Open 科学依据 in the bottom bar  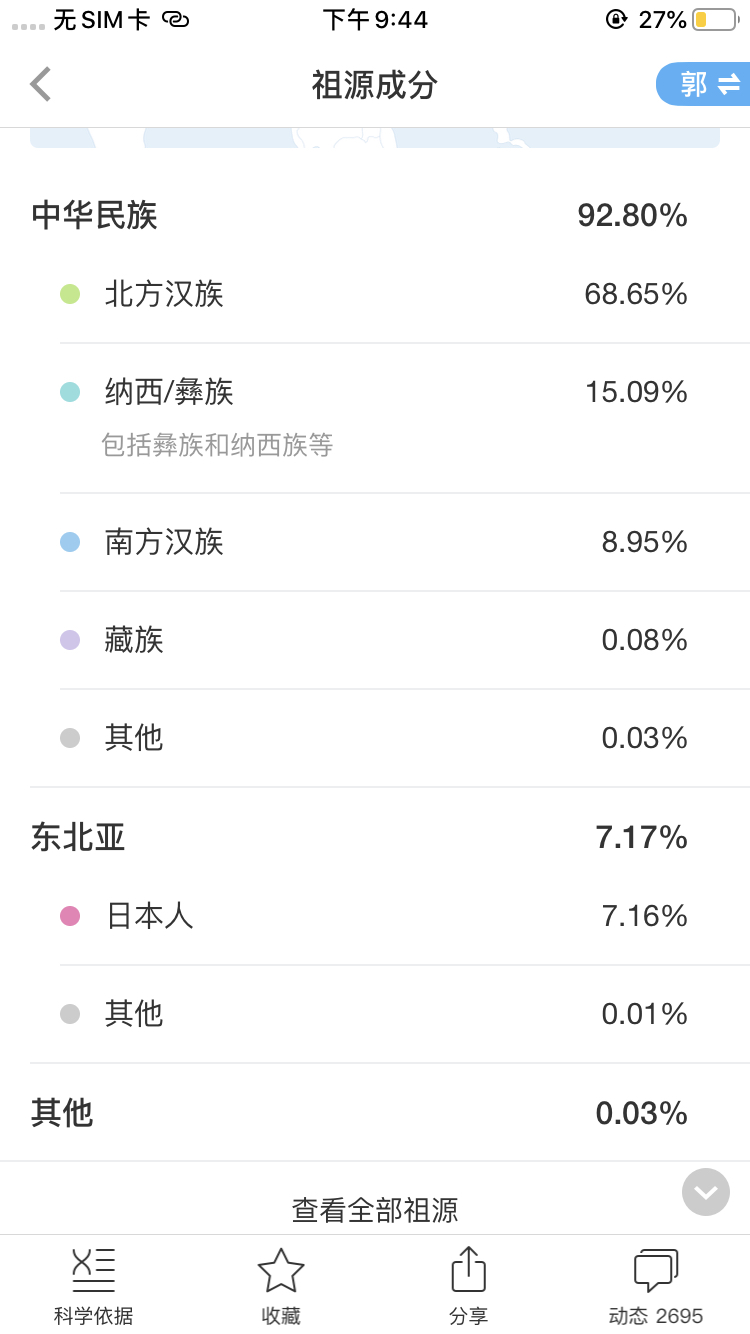(x=94, y=1286)
